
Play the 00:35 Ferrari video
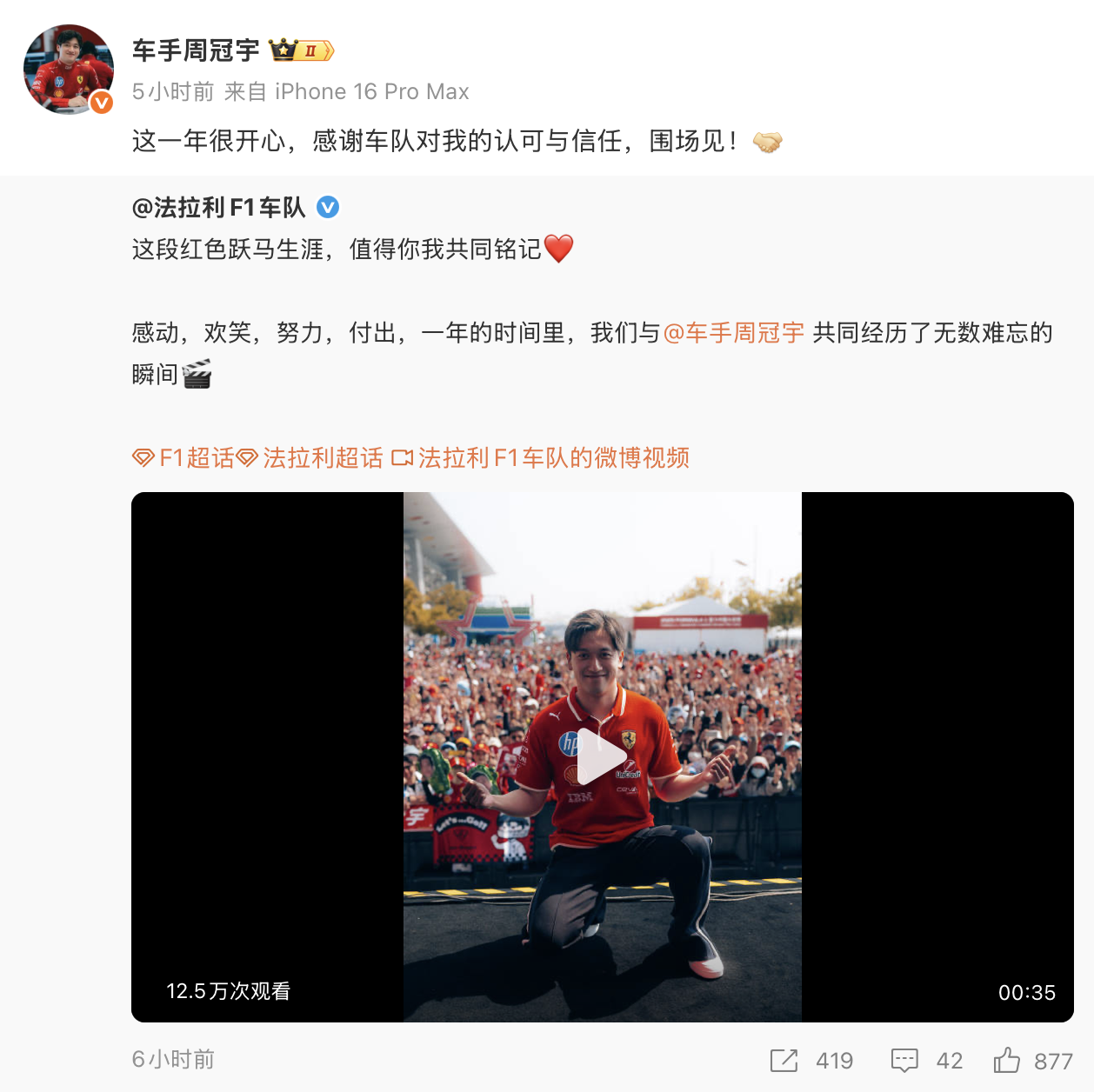[602, 756]
